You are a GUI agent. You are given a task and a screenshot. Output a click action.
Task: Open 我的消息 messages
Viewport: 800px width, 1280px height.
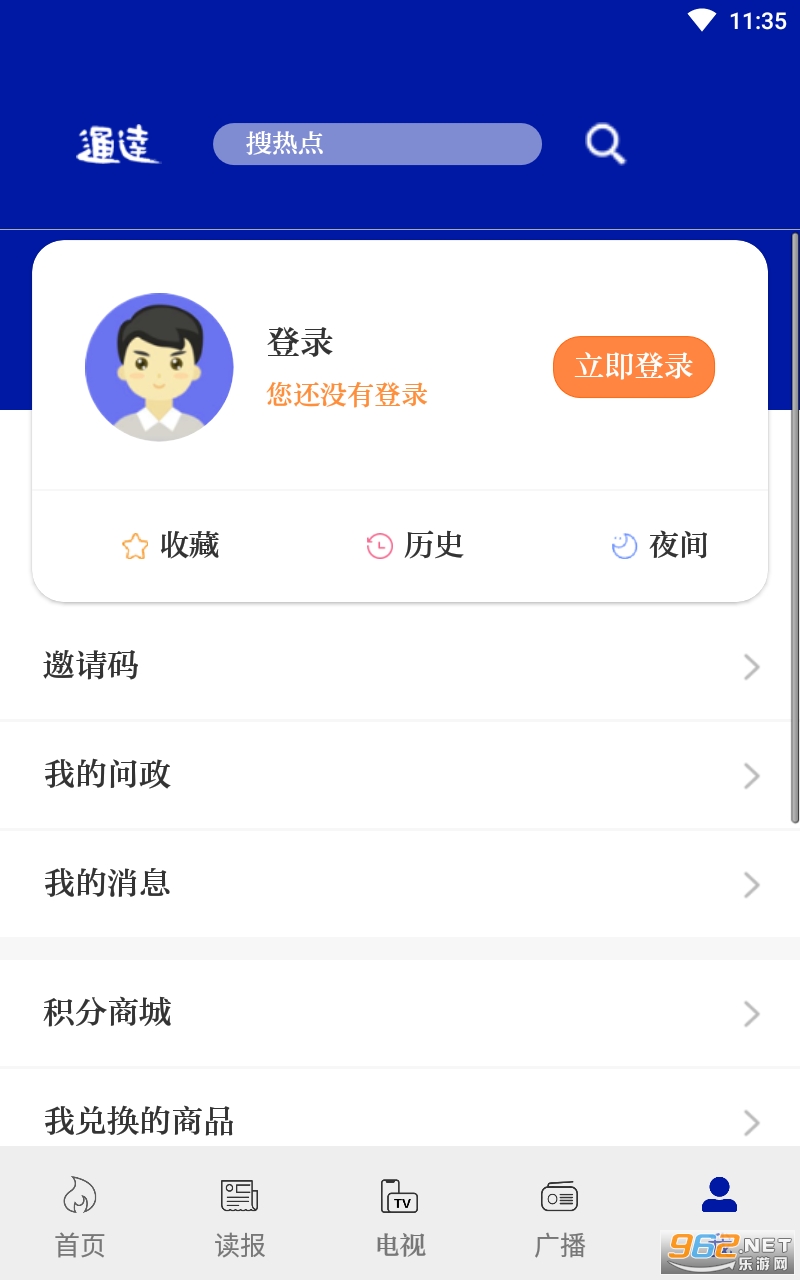[400, 884]
